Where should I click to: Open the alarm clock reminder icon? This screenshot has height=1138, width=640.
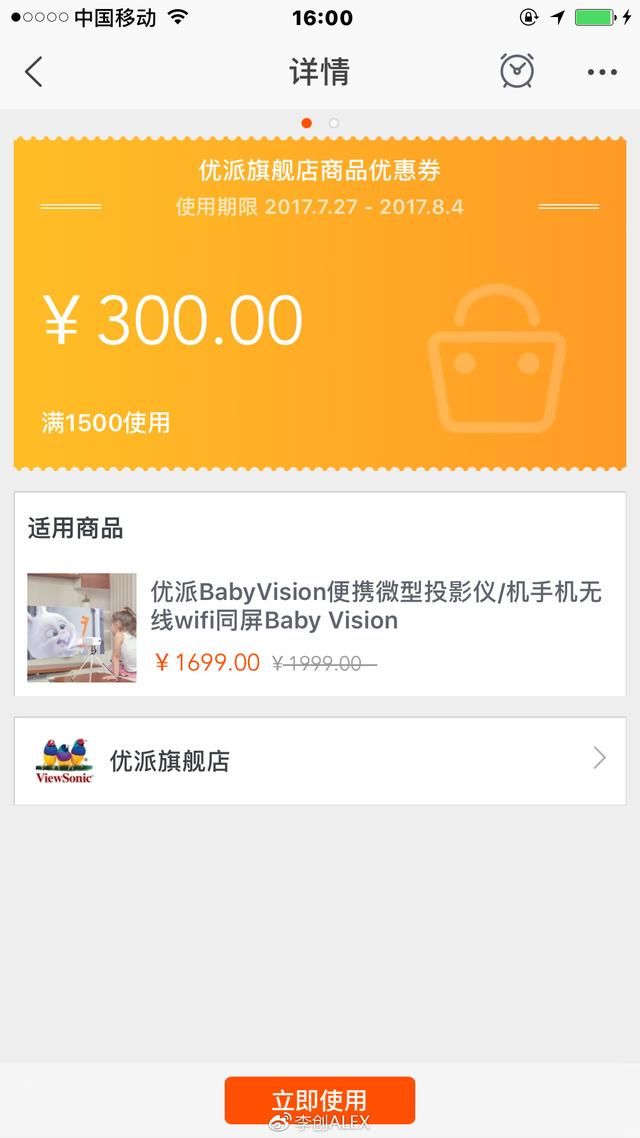point(517,71)
